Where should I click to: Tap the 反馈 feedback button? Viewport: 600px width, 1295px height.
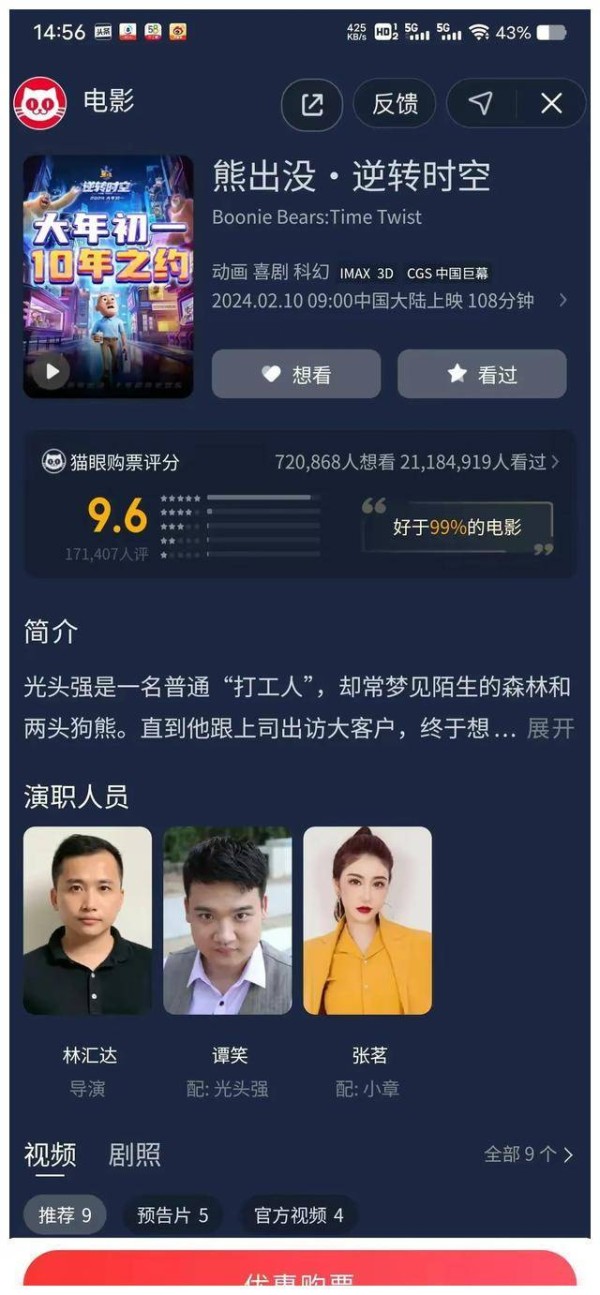coord(394,104)
